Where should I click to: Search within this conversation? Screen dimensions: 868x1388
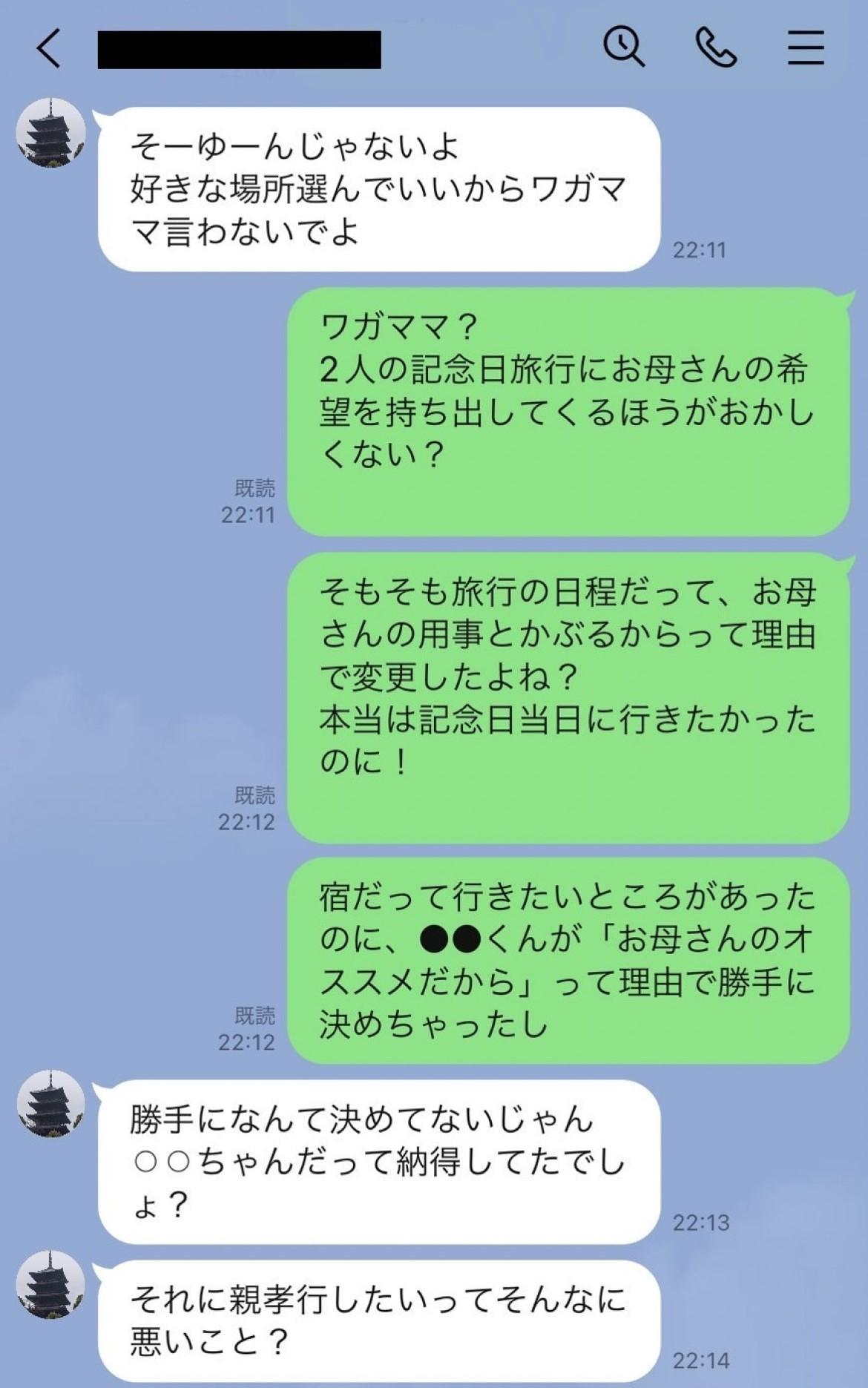click(623, 47)
